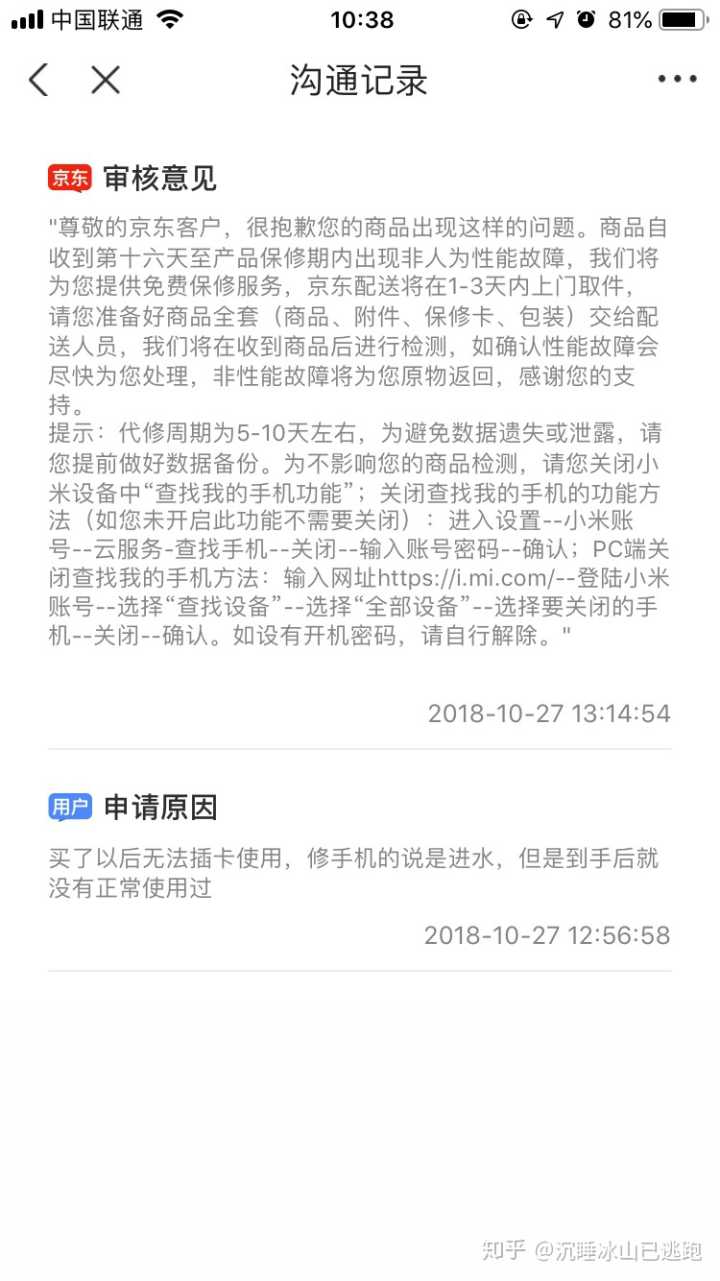720x1281 pixels.
Task: Close the 沟通记录 page
Action: (x=105, y=80)
